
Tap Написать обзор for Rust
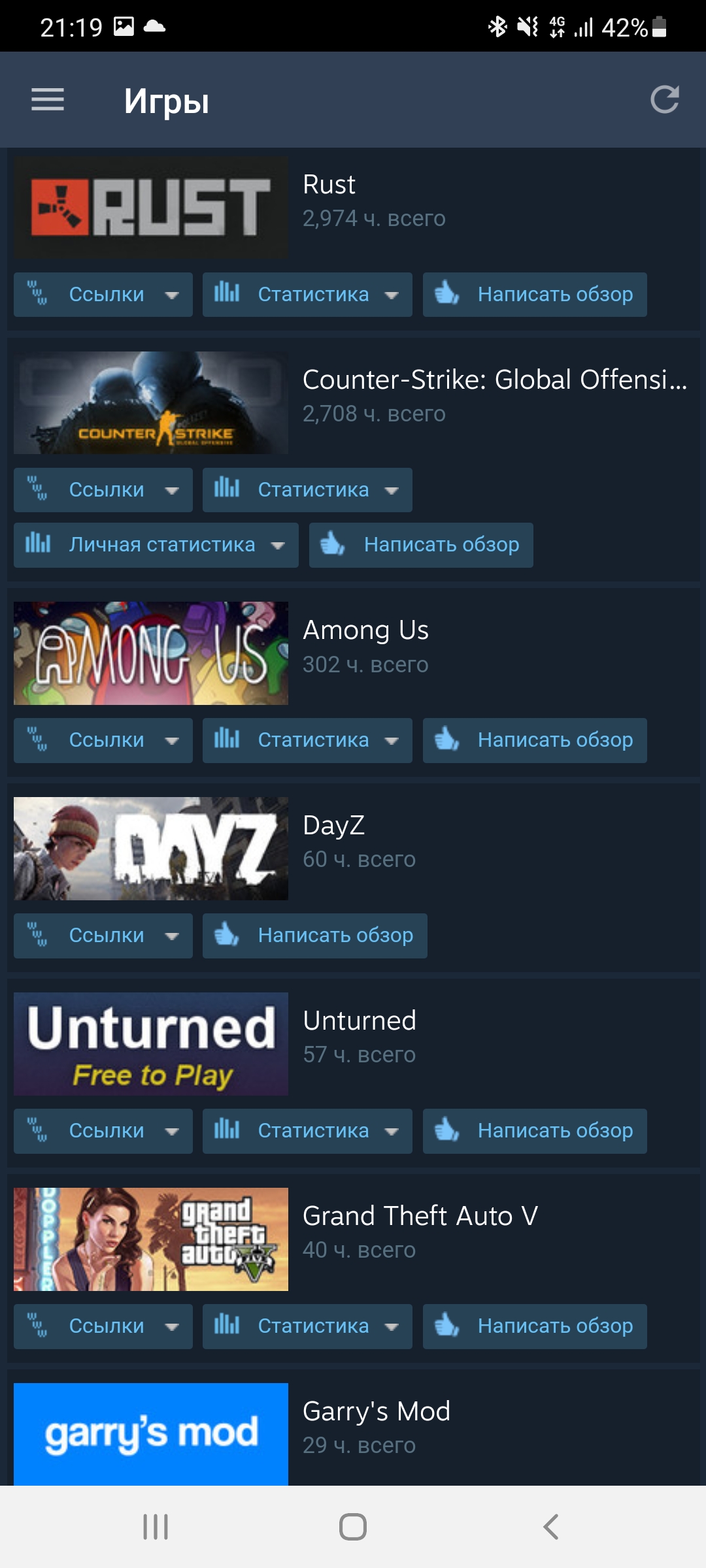point(535,295)
